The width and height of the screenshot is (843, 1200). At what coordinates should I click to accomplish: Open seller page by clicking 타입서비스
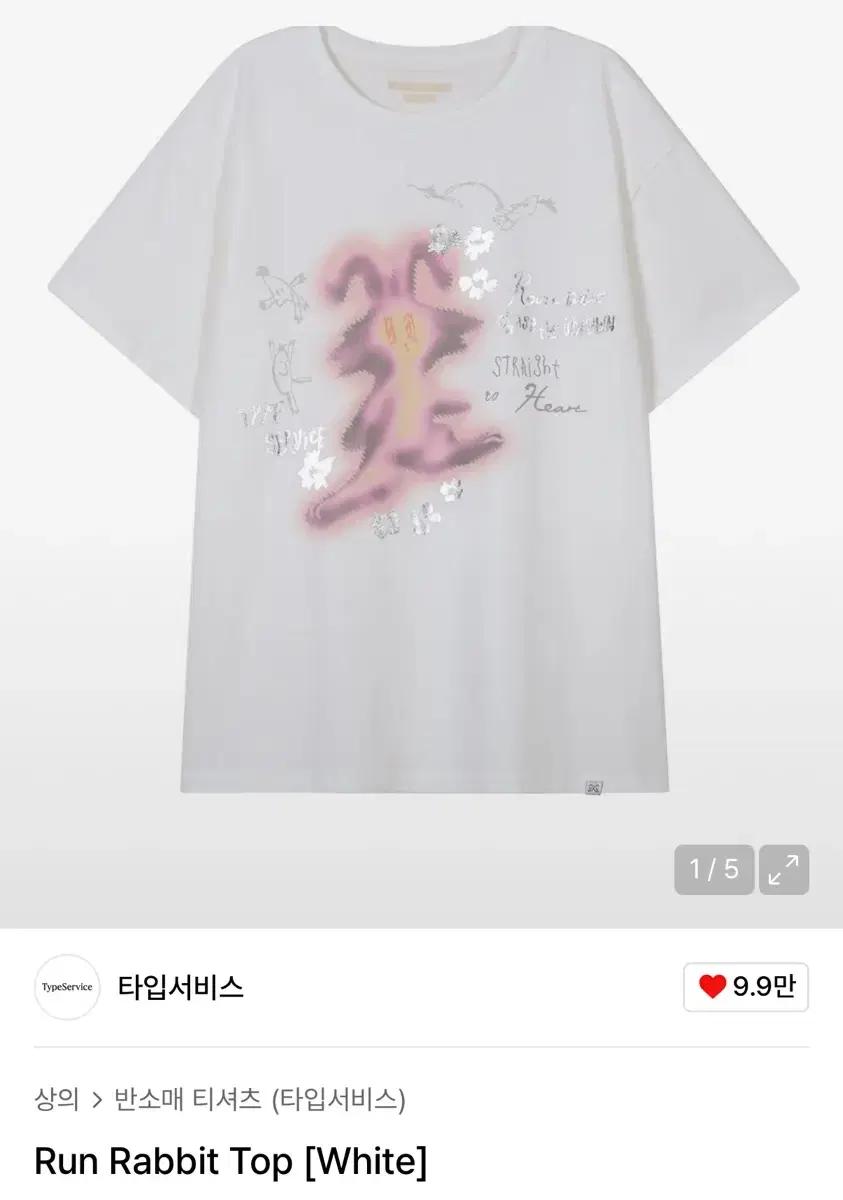[x=180, y=985]
